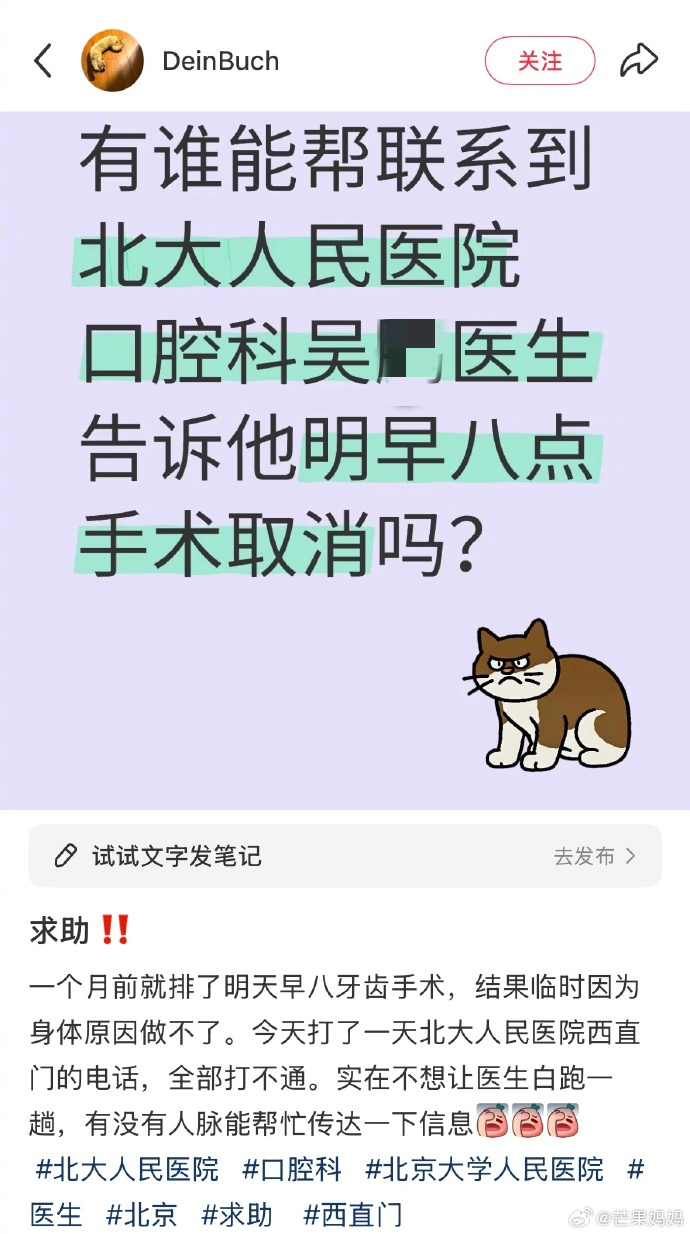This screenshot has height=1234, width=690.
Task: Open the #西直门 hashtag
Action: point(353,1215)
